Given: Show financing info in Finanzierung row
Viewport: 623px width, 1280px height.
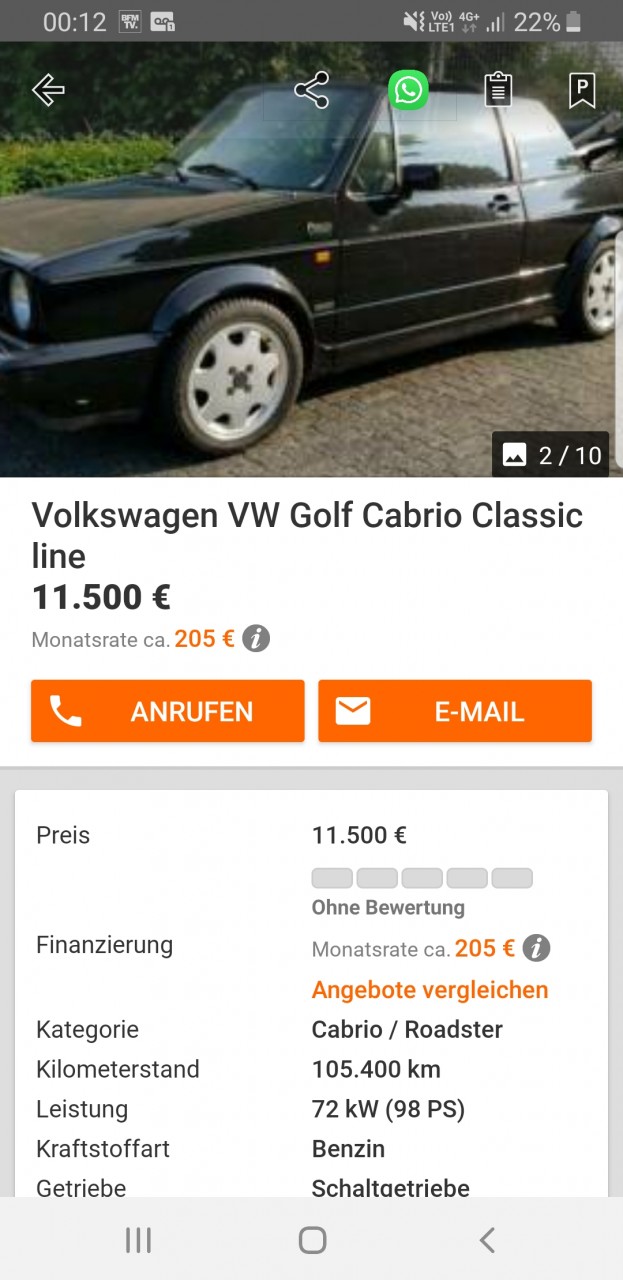Looking at the screenshot, I should (x=536, y=948).
